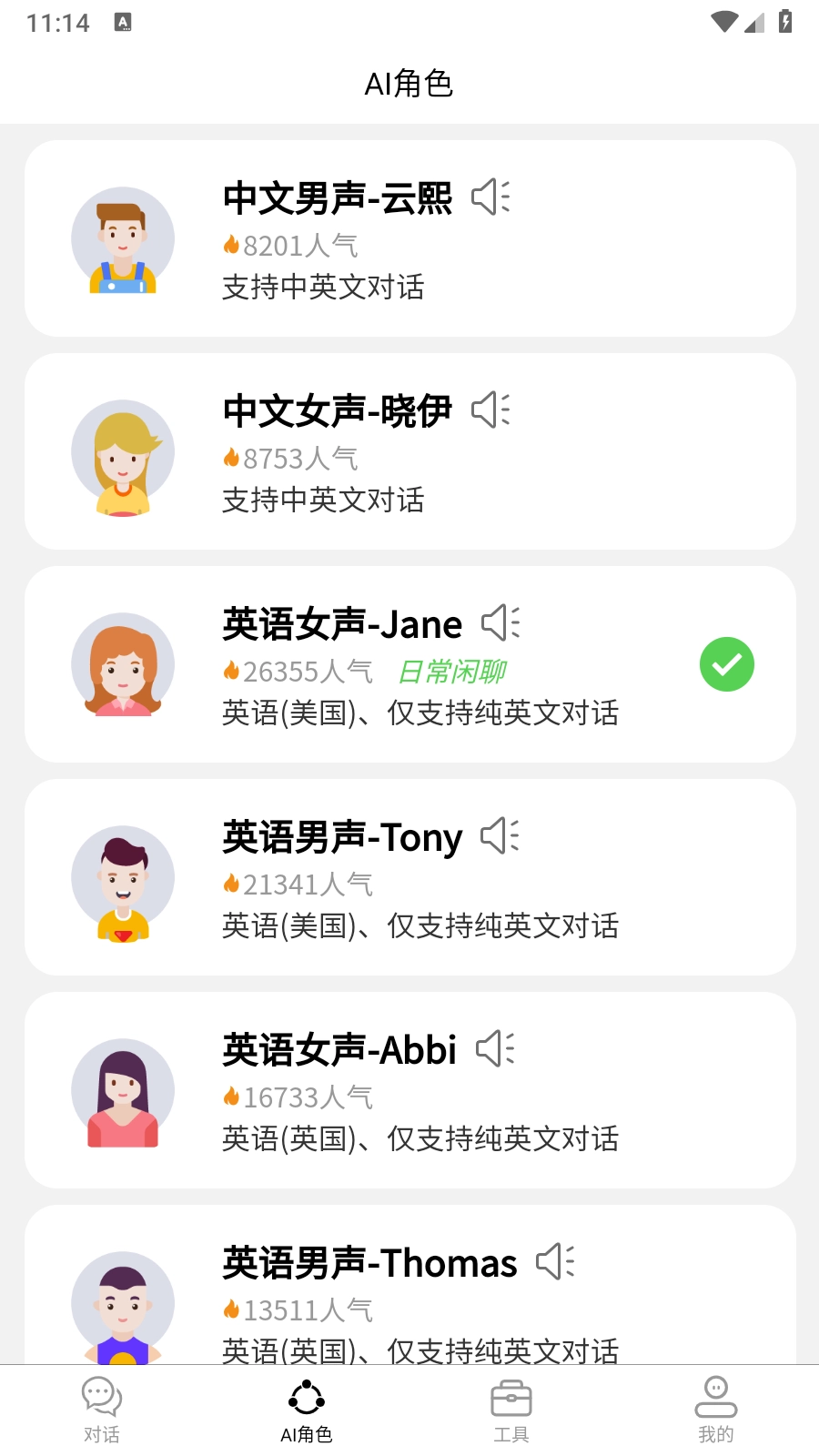Play voice preview for 英语男声-Thomas

(556, 1261)
